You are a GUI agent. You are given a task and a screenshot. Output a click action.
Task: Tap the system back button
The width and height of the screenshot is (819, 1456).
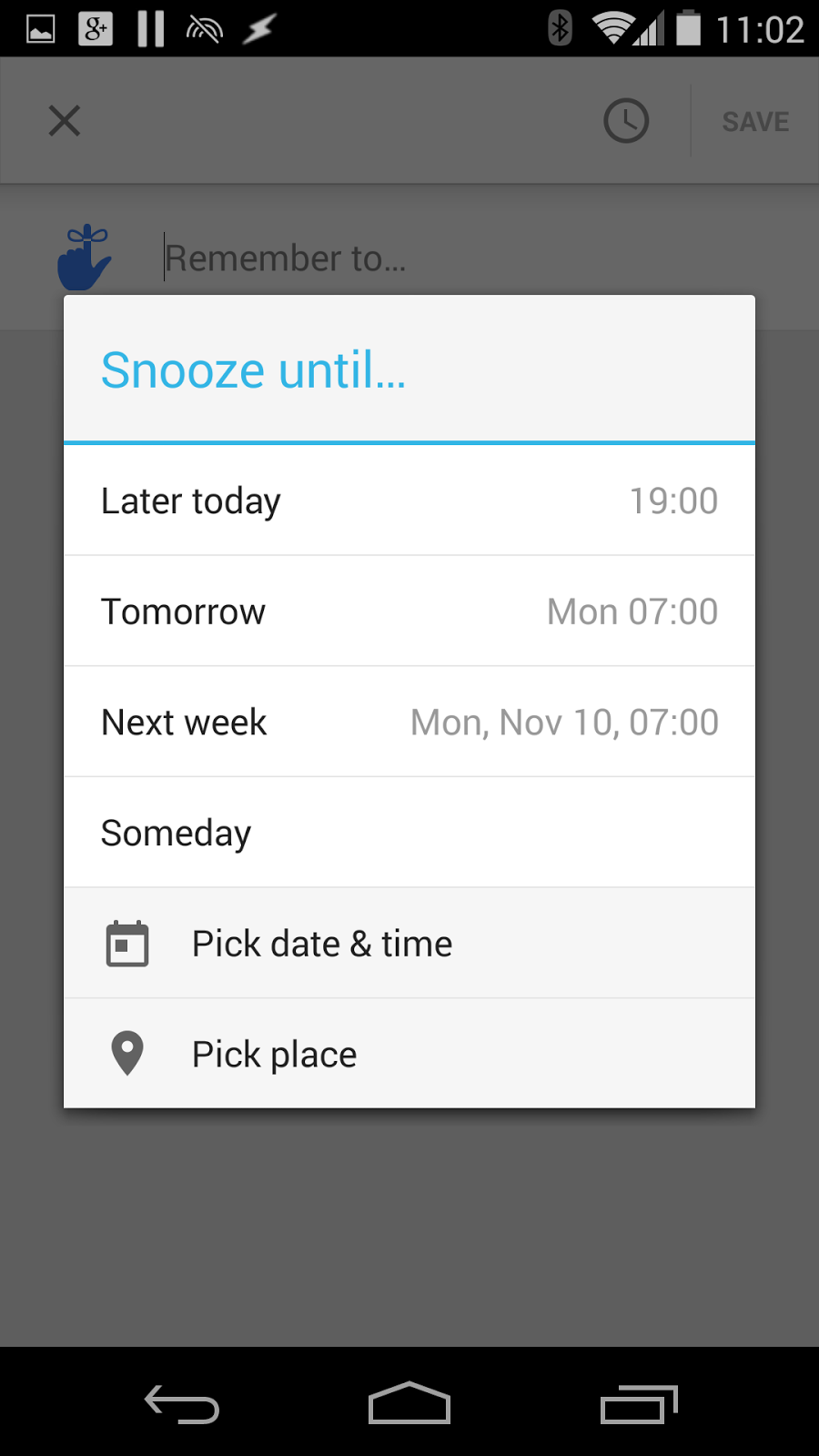(182, 1404)
